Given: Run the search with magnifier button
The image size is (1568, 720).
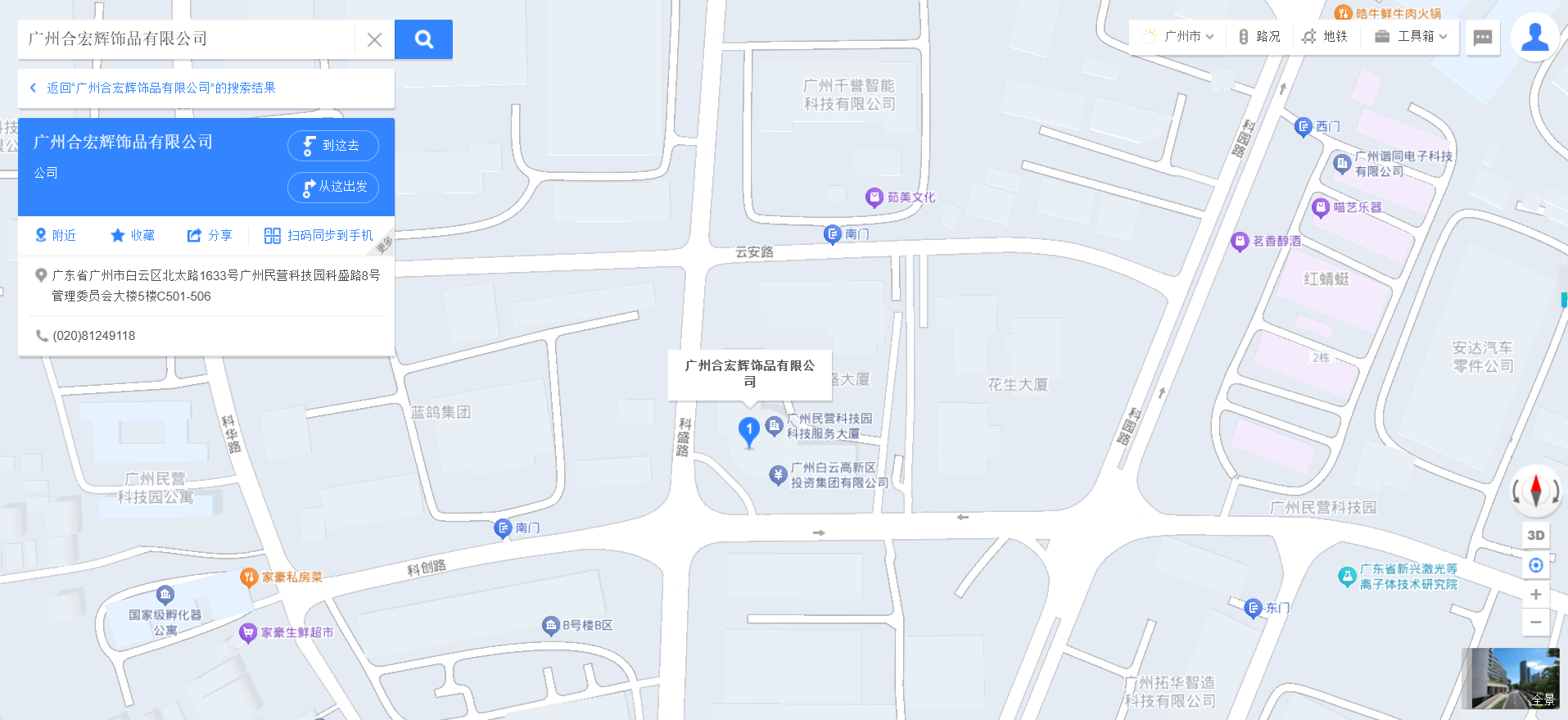Looking at the screenshot, I should pyautogui.click(x=423, y=39).
